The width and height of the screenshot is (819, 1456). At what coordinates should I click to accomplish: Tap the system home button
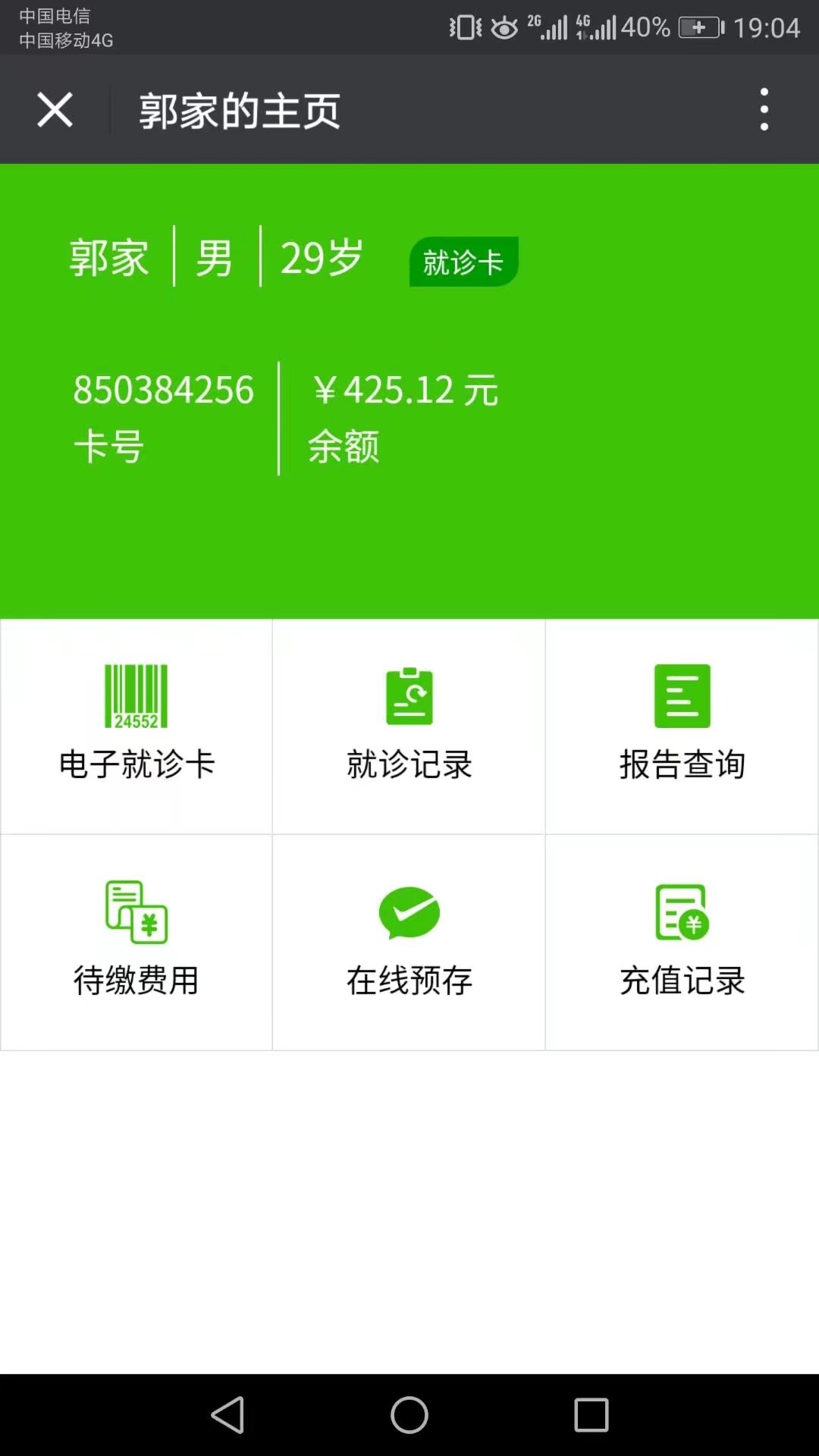point(409,1415)
